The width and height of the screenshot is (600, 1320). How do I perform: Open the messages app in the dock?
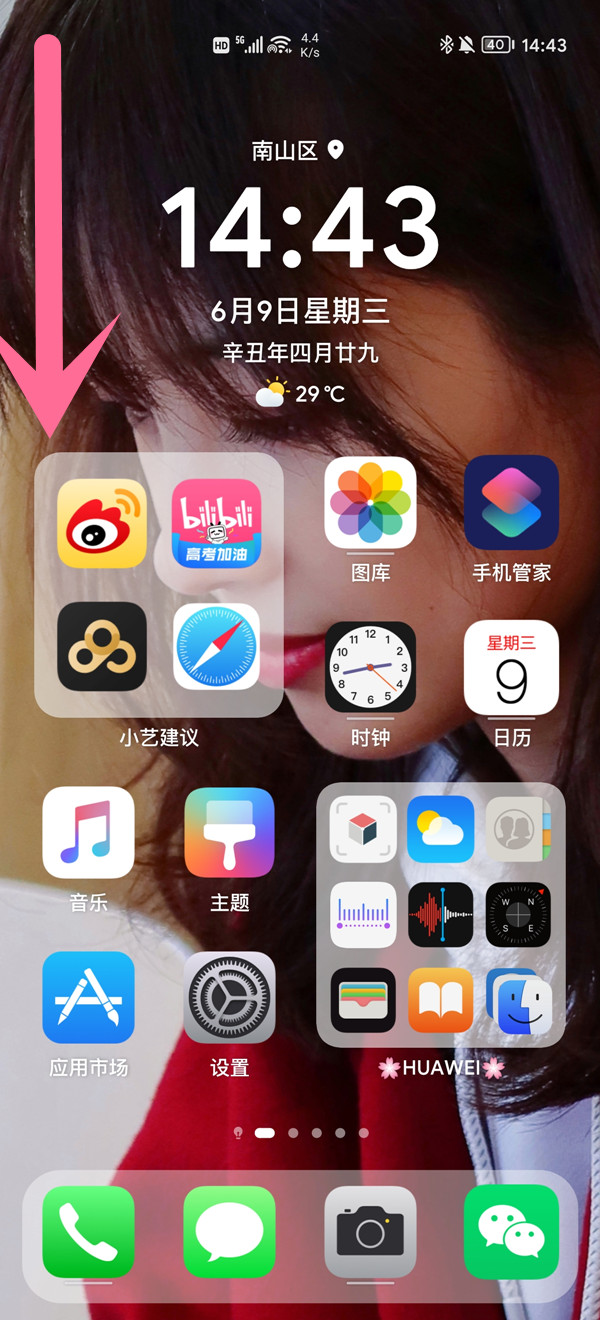229,1232
